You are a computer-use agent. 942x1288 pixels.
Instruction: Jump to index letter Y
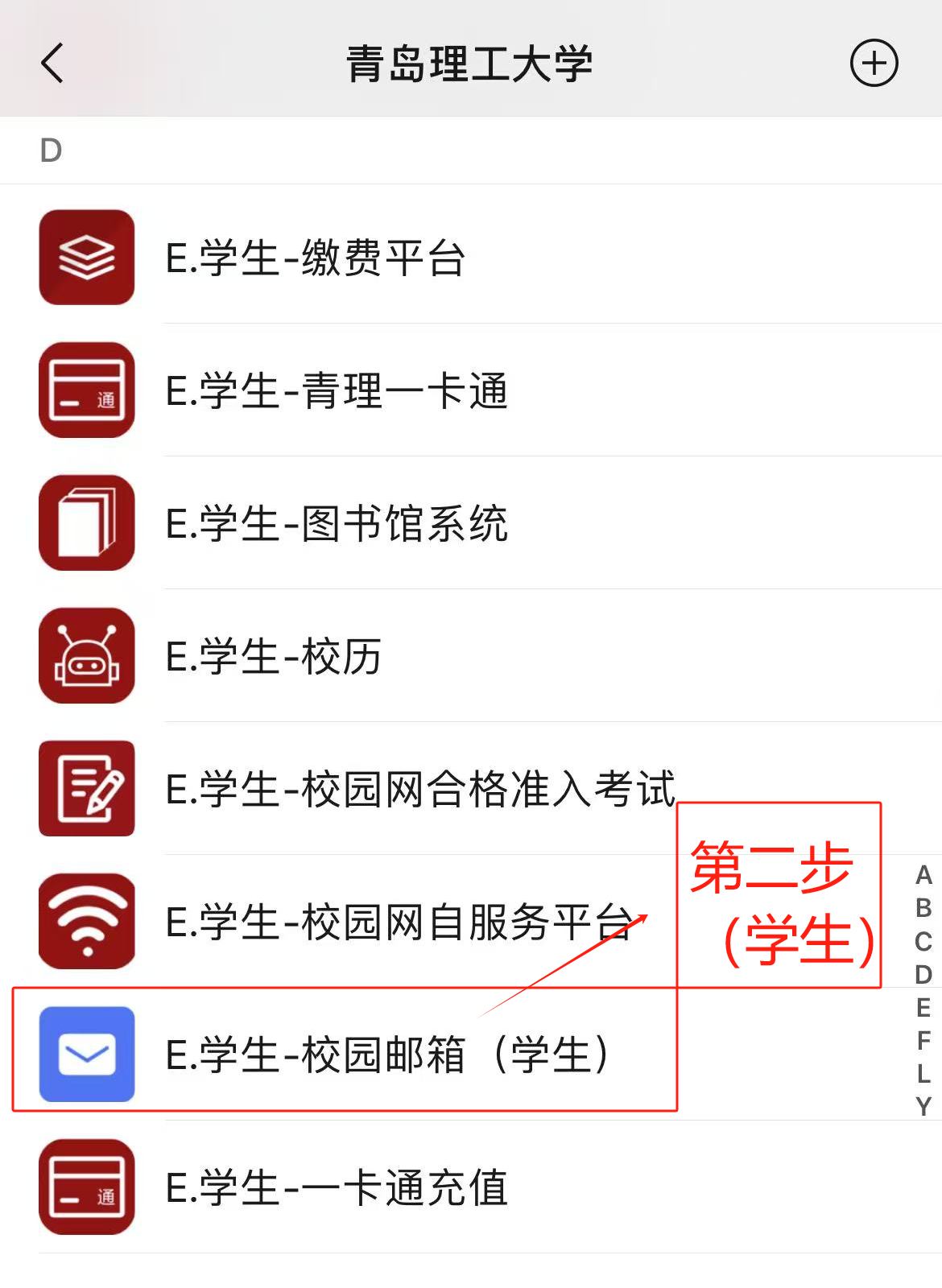923,1107
